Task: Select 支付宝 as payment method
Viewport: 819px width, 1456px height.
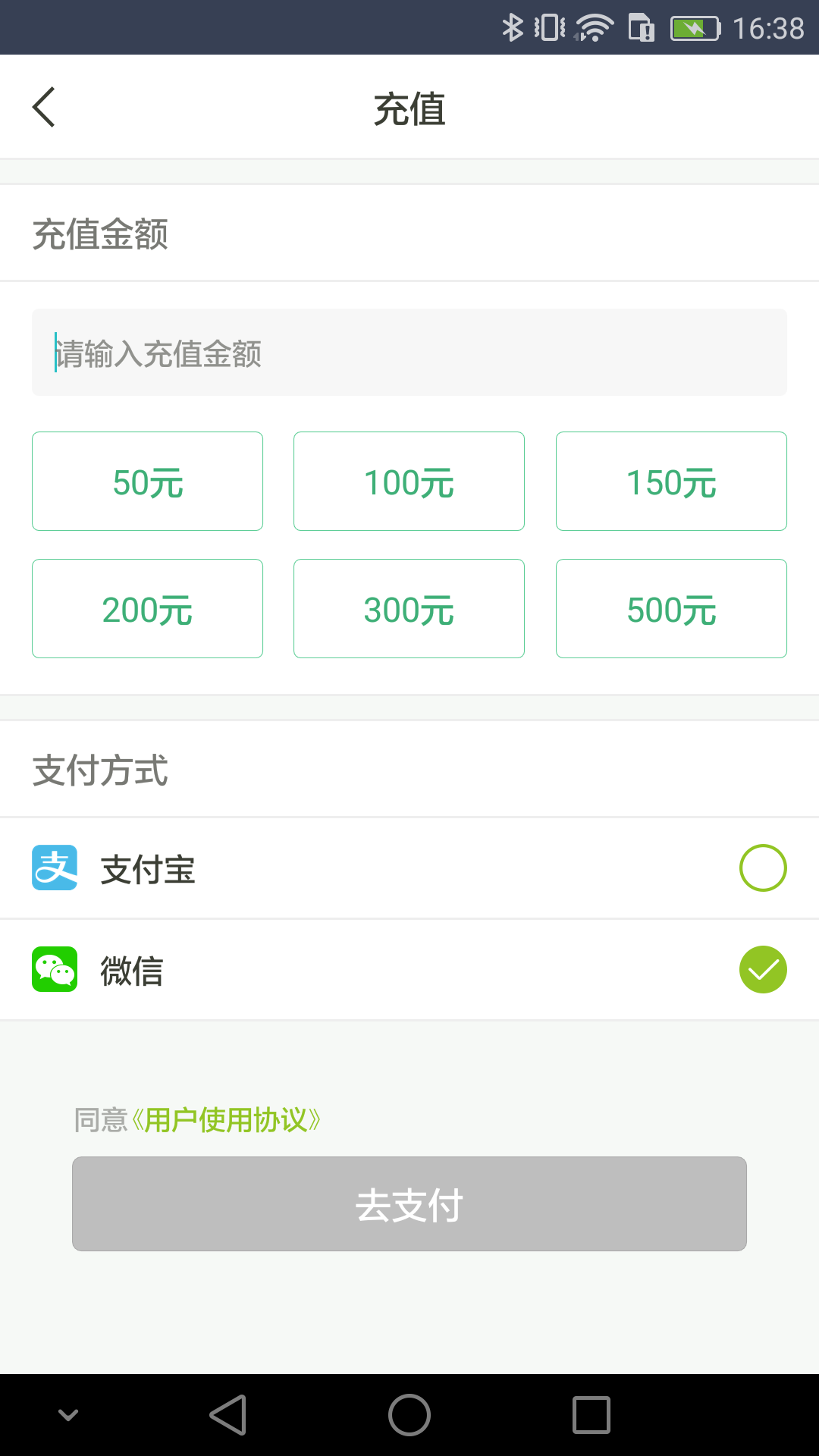Action: click(x=763, y=868)
